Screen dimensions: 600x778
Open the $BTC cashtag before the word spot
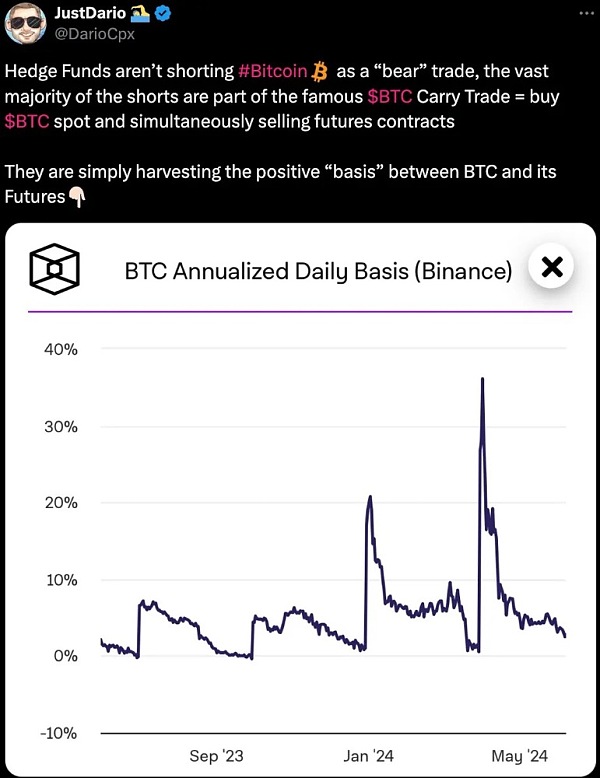(x=27, y=122)
